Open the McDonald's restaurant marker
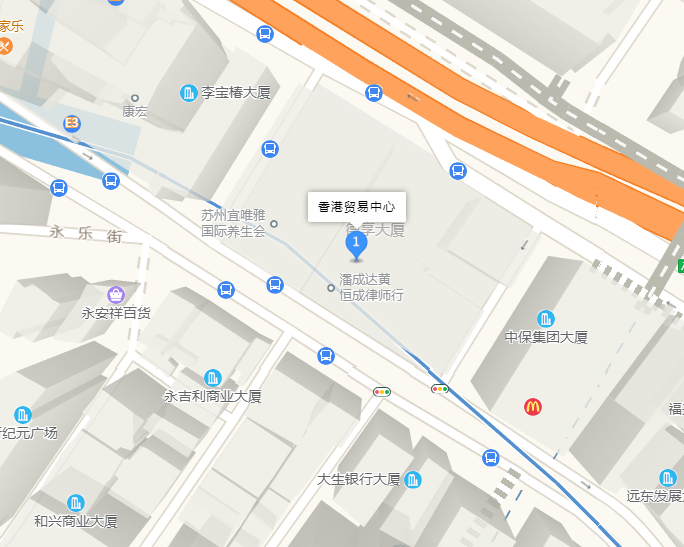The height and width of the screenshot is (547, 684). coord(533,406)
